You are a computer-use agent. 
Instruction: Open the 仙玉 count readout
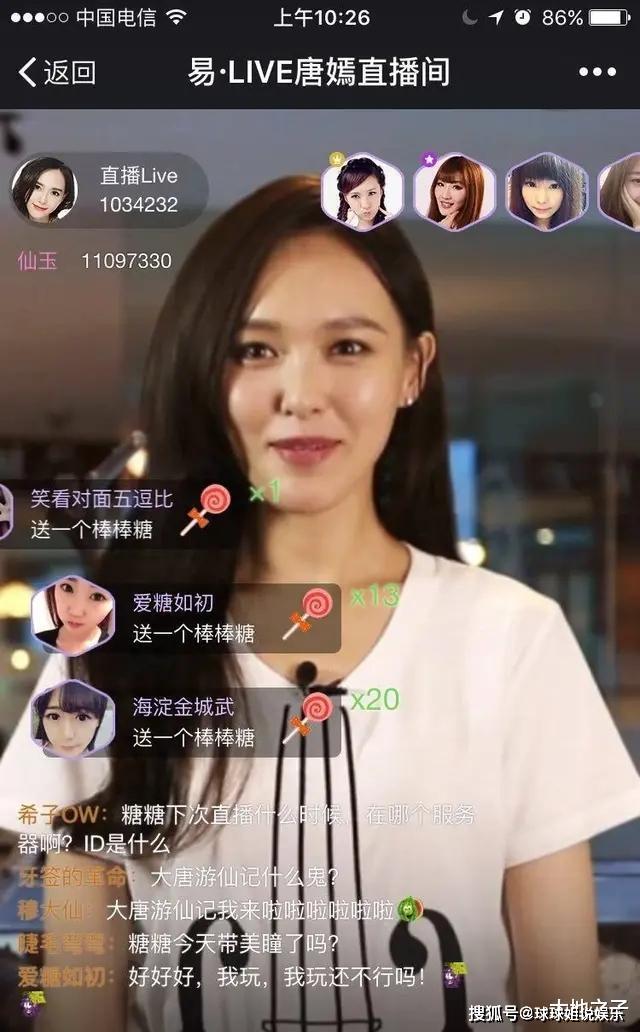click(x=95, y=261)
